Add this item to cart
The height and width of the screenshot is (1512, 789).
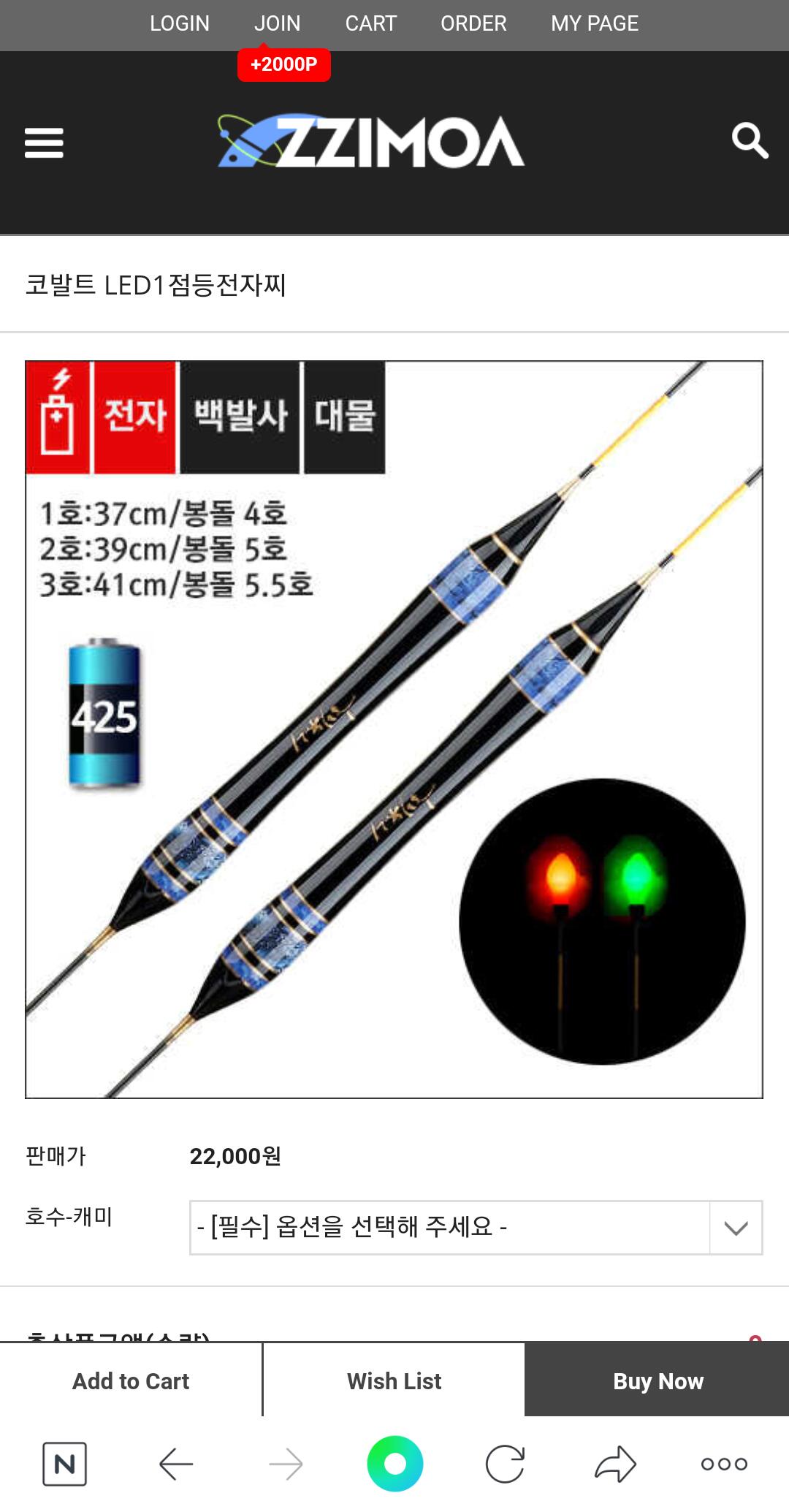tap(131, 1380)
